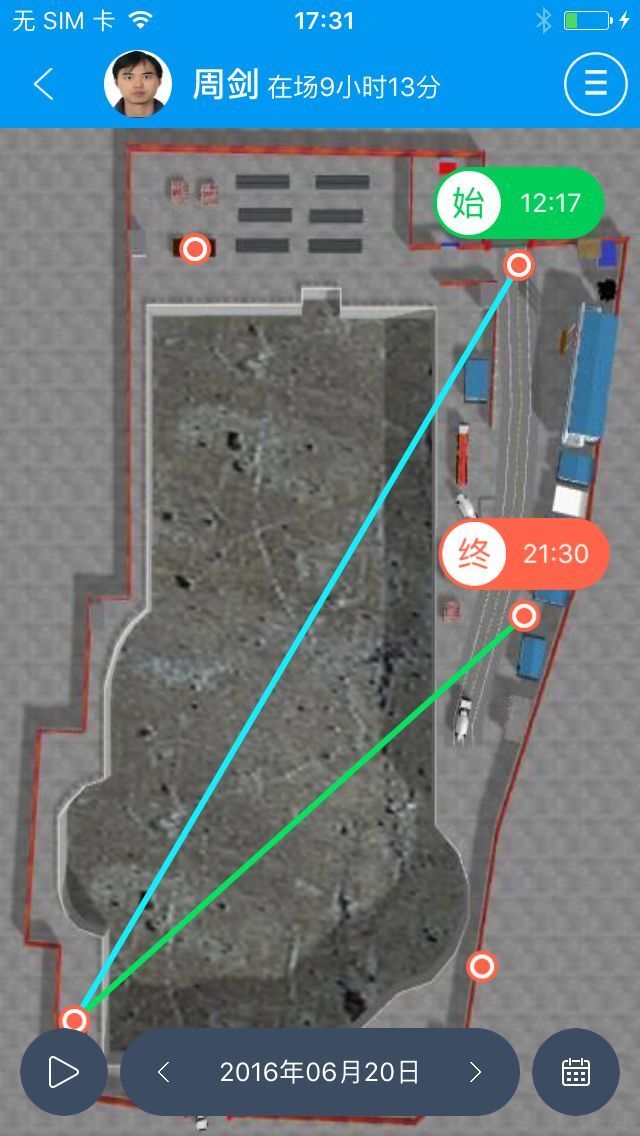640x1136 pixels.
Task: Go to the next date
Action: point(475,1073)
